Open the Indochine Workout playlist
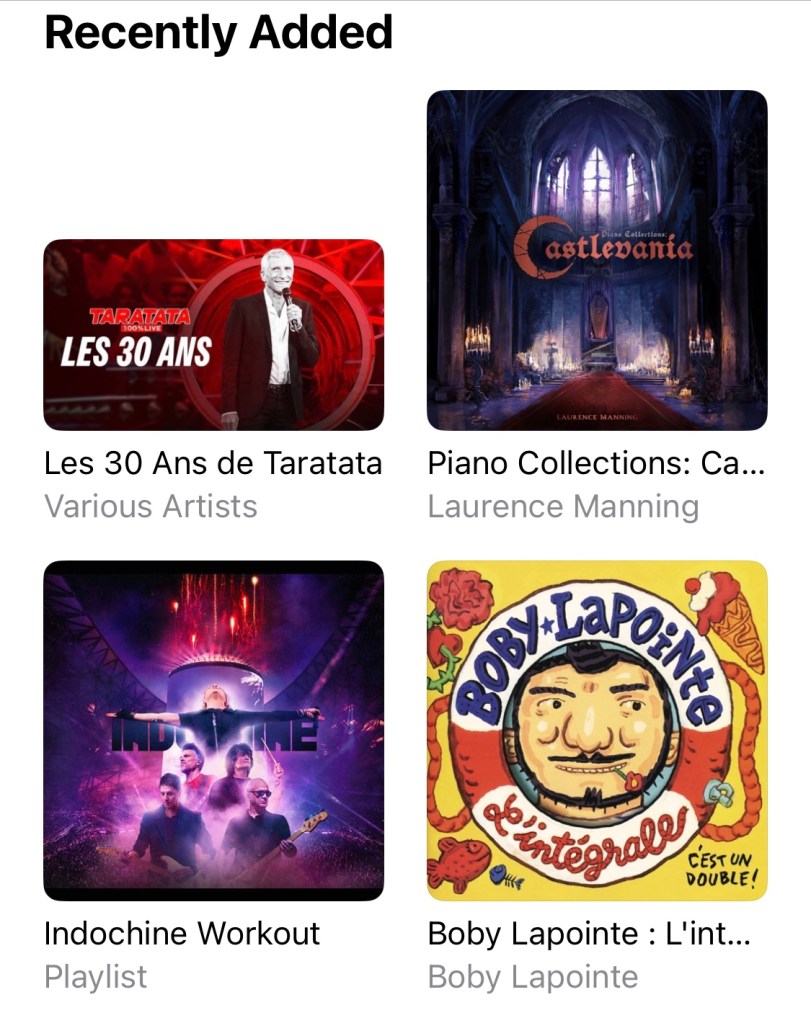The width and height of the screenshot is (811, 1023). pos(213,730)
